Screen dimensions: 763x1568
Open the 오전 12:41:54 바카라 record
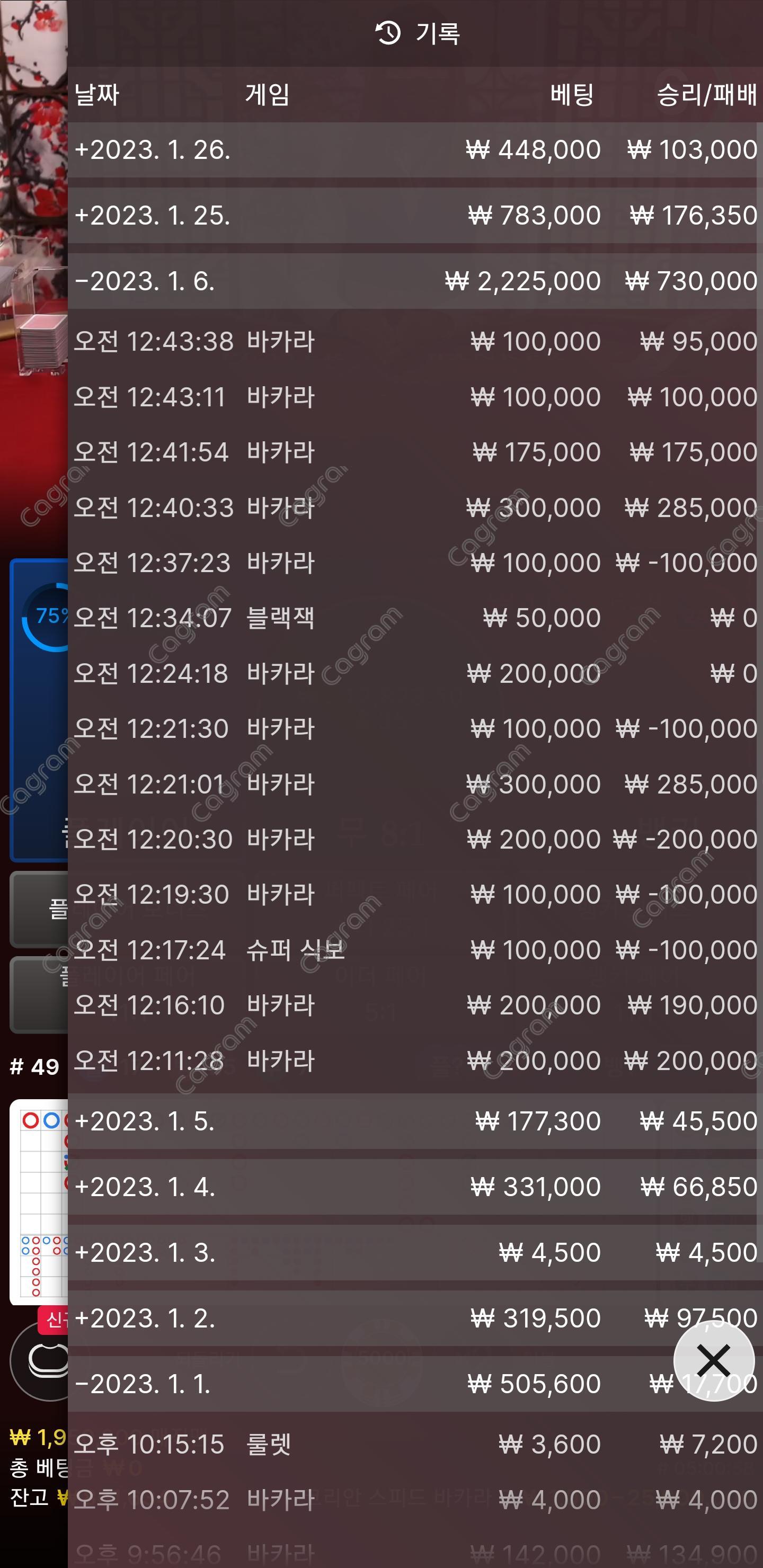tap(414, 452)
